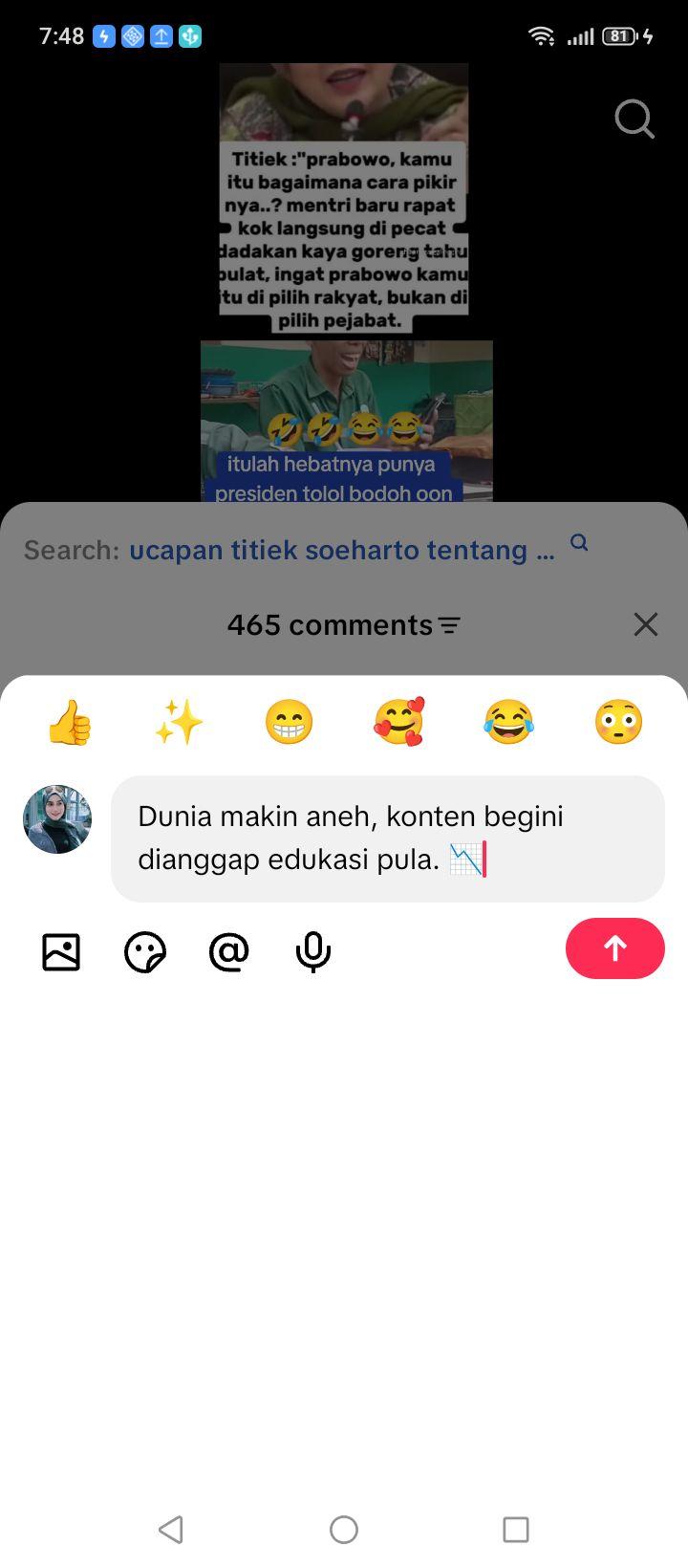
Task: Send the comment with the red arrow
Action: [615, 948]
